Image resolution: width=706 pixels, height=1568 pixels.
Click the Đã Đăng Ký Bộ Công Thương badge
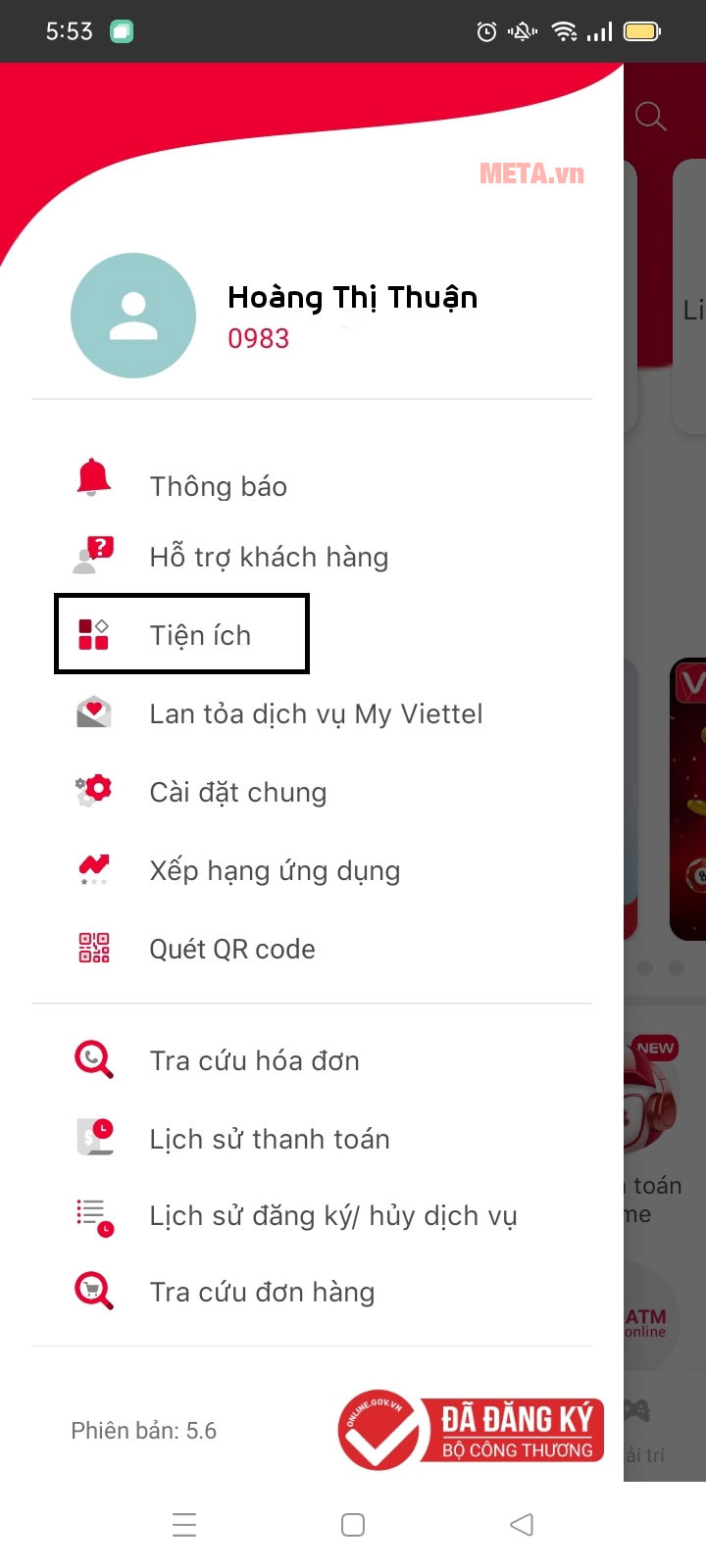click(x=469, y=1430)
